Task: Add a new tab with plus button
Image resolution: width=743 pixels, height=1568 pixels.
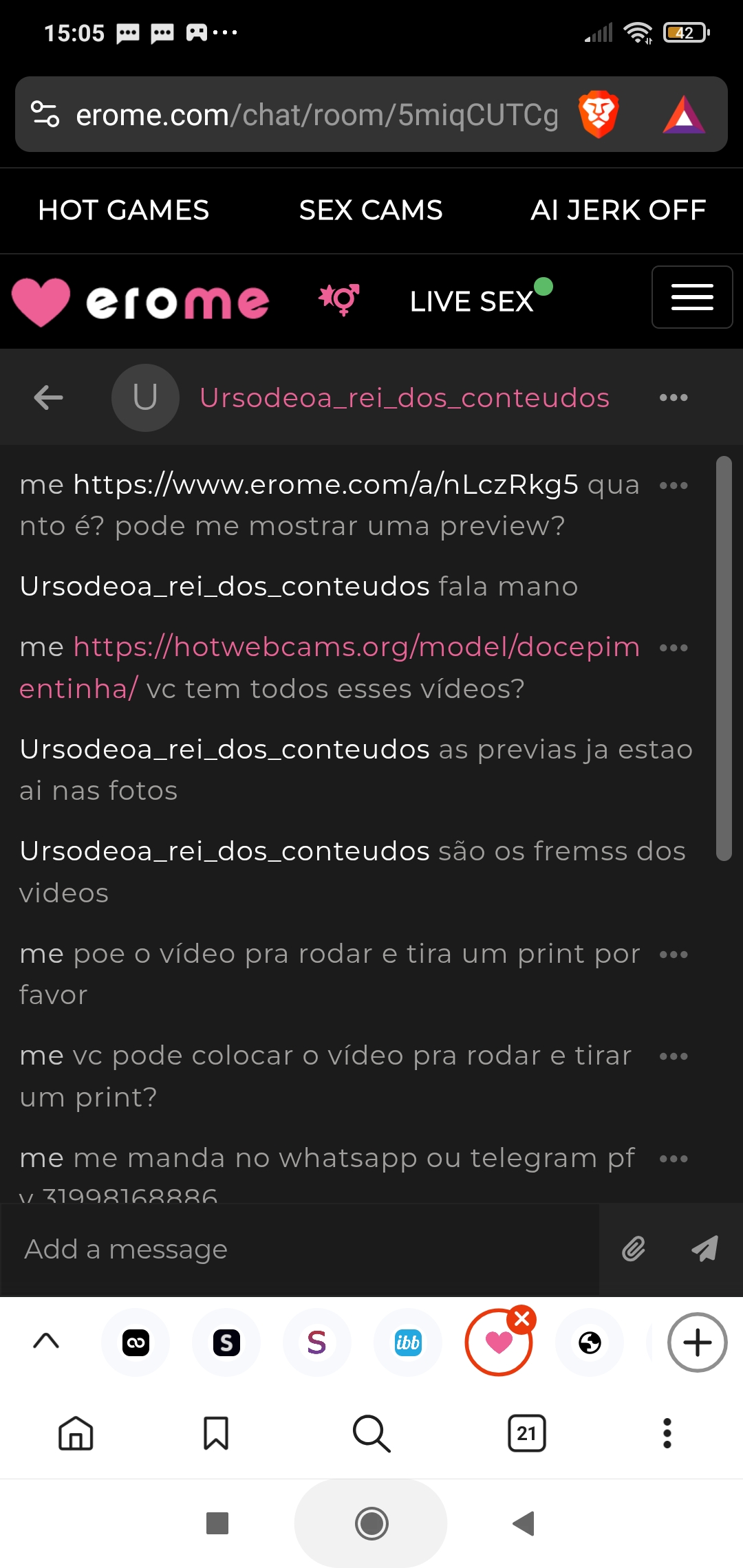Action: tap(697, 1342)
